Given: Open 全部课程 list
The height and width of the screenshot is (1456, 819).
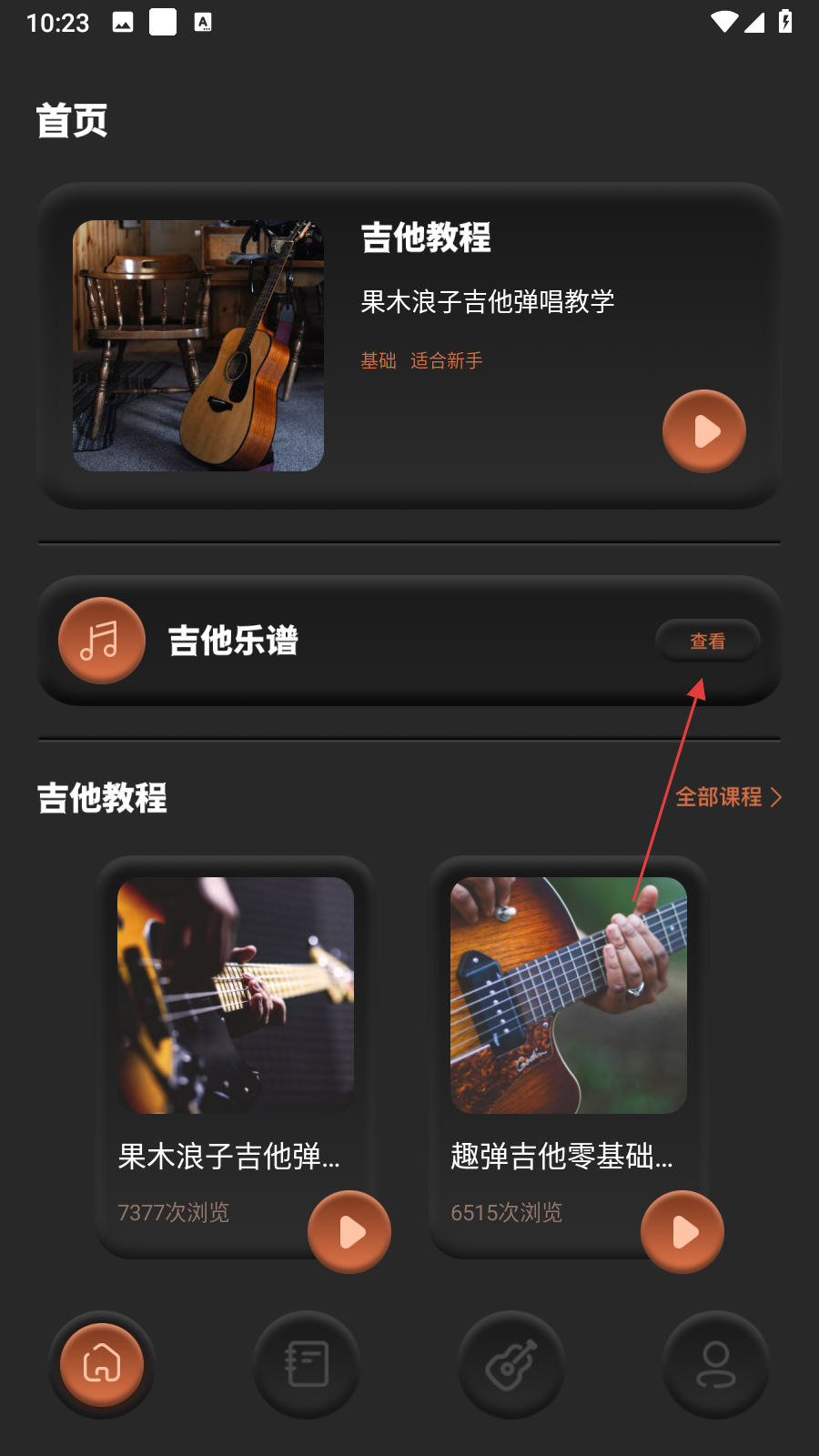Looking at the screenshot, I should tap(728, 797).
